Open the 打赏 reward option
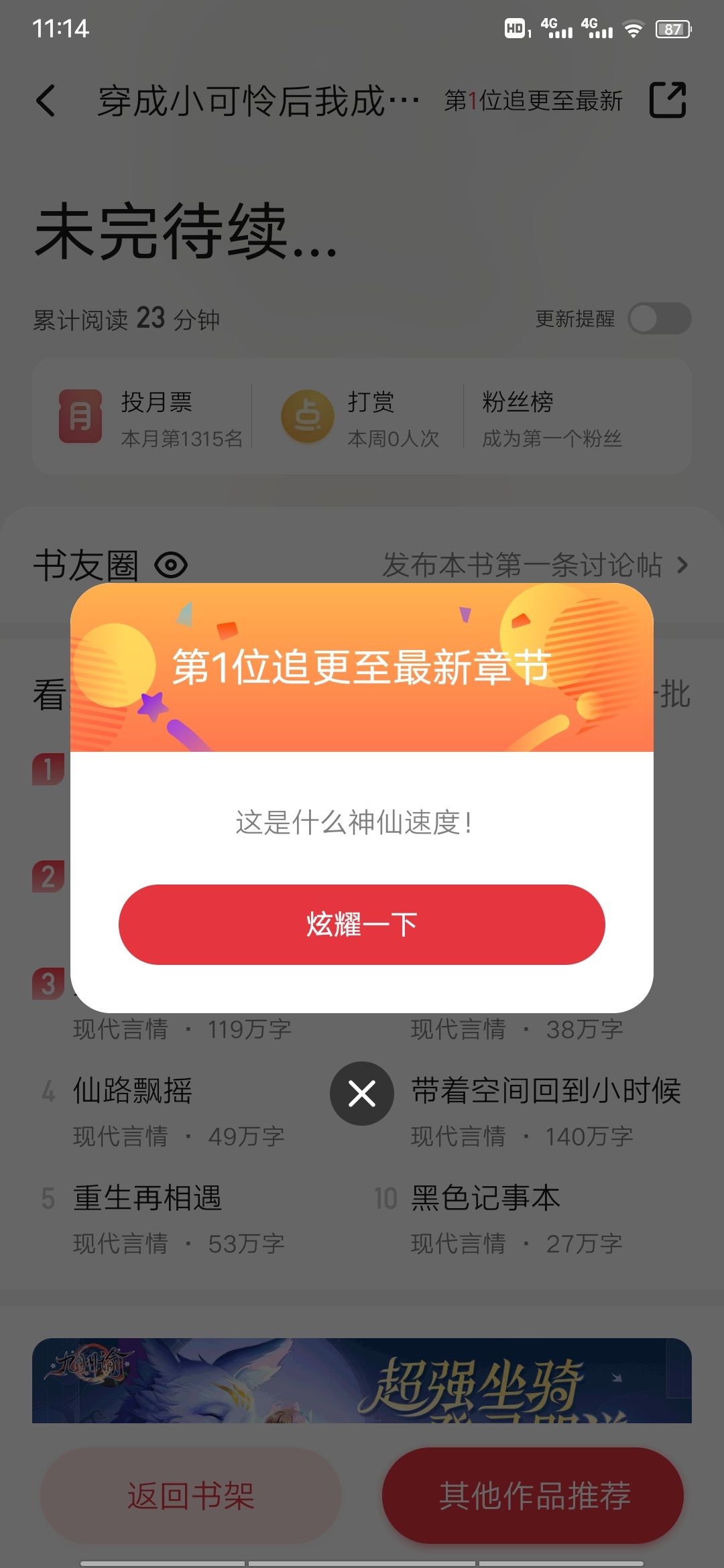Image resolution: width=724 pixels, height=1568 pixels. (x=361, y=417)
